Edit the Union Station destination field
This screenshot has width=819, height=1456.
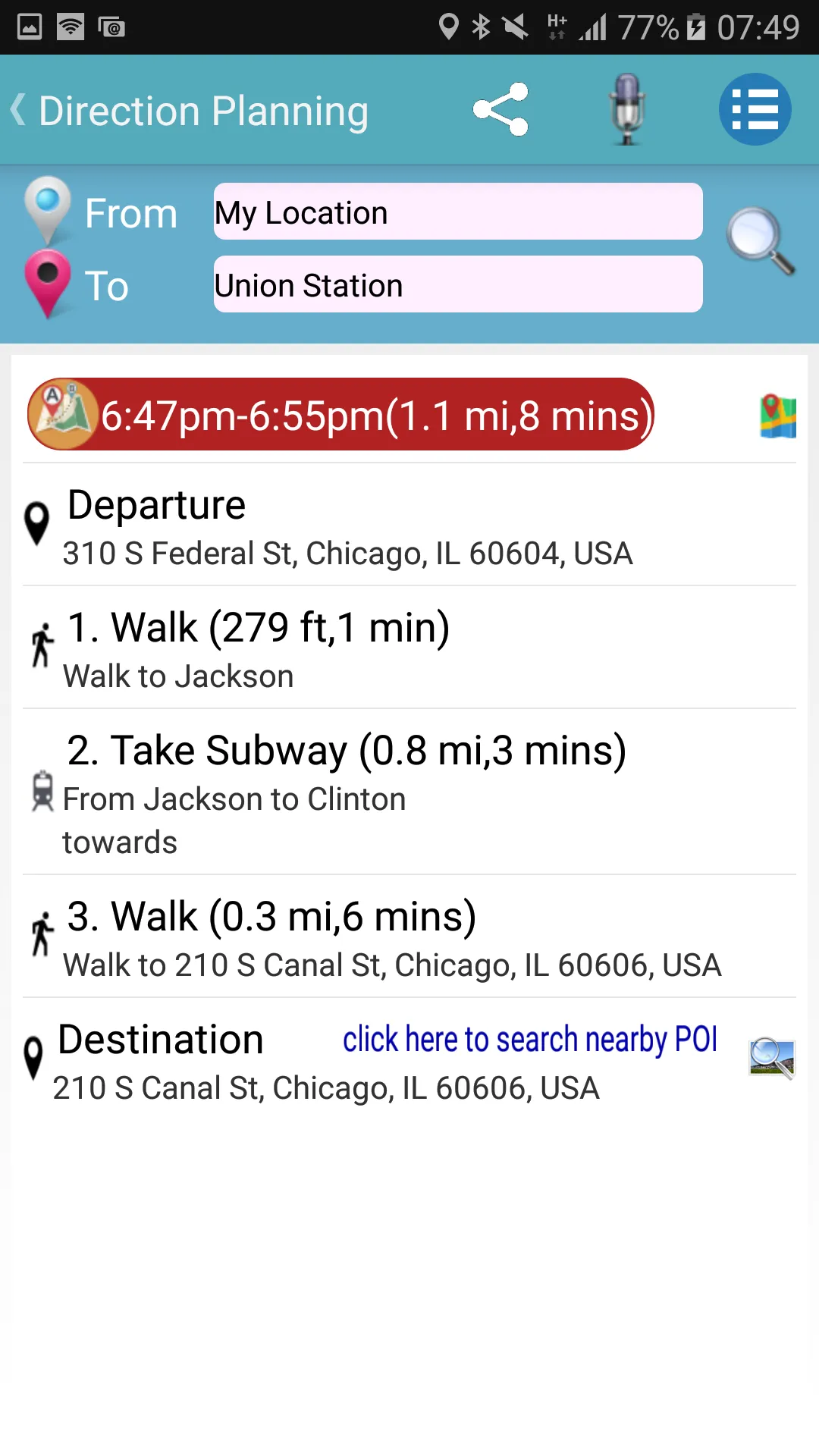[x=457, y=284]
